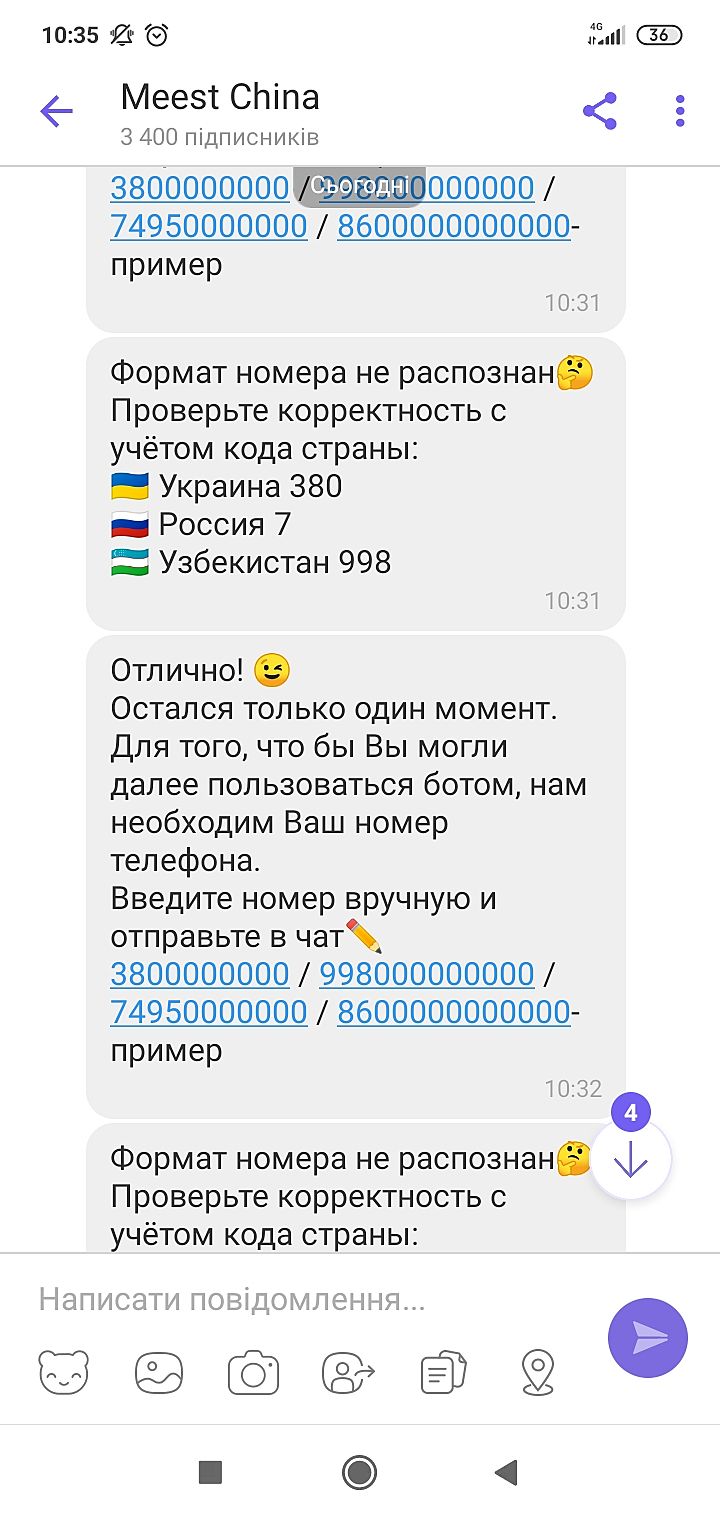Send your location pin

pyautogui.click(x=538, y=1372)
